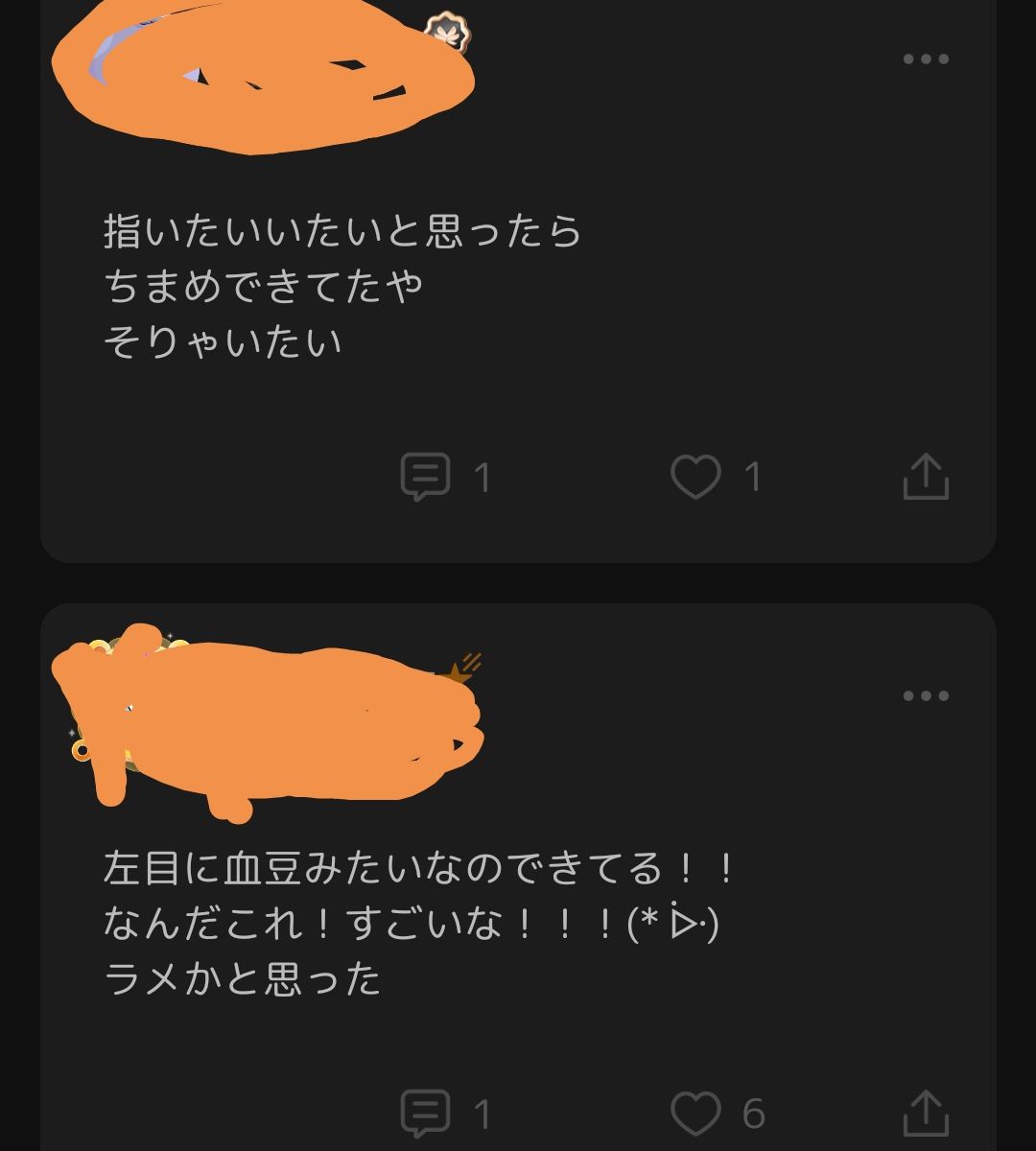The height and width of the screenshot is (1151, 1036).
Task: Like the post about 左目に血豆
Action: coord(695,1114)
